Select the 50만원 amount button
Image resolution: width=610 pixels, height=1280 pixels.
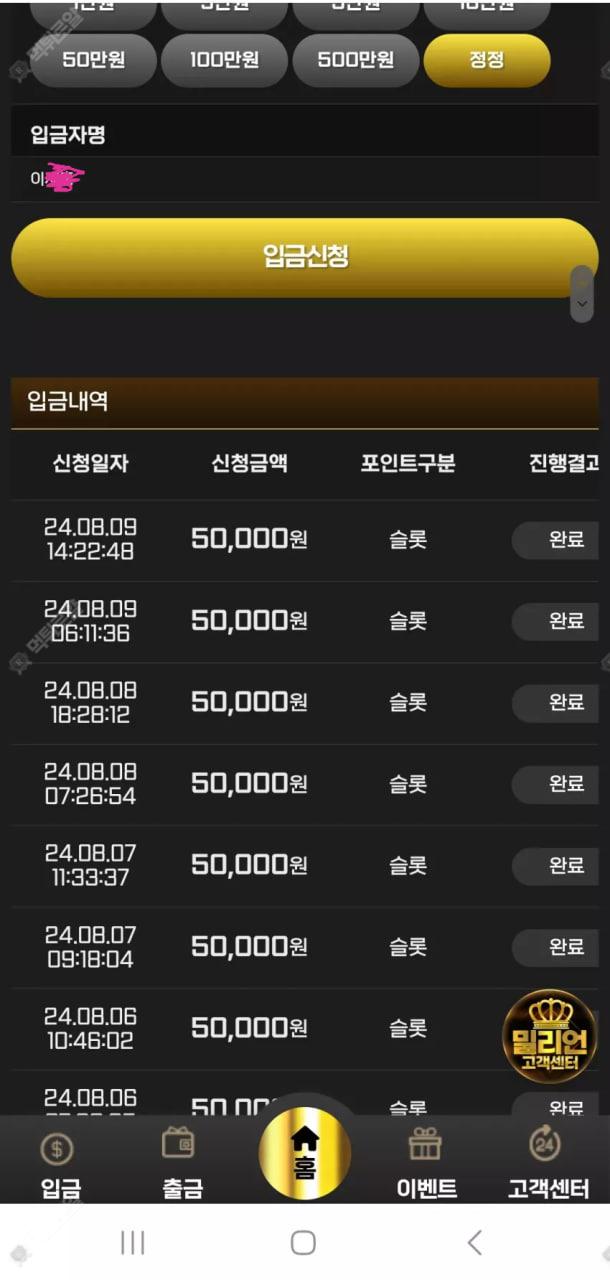(93, 60)
